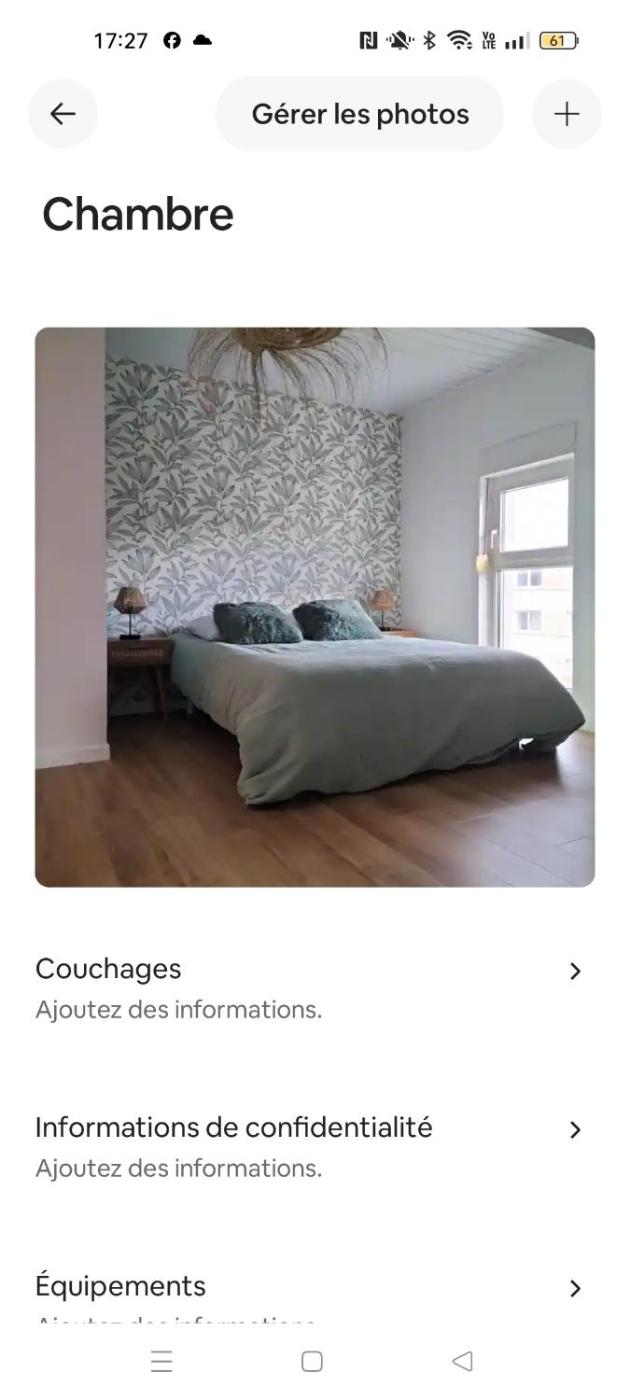Open the system recent apps view
This screenshot has height=1400, width=630.
point(161,1361)
